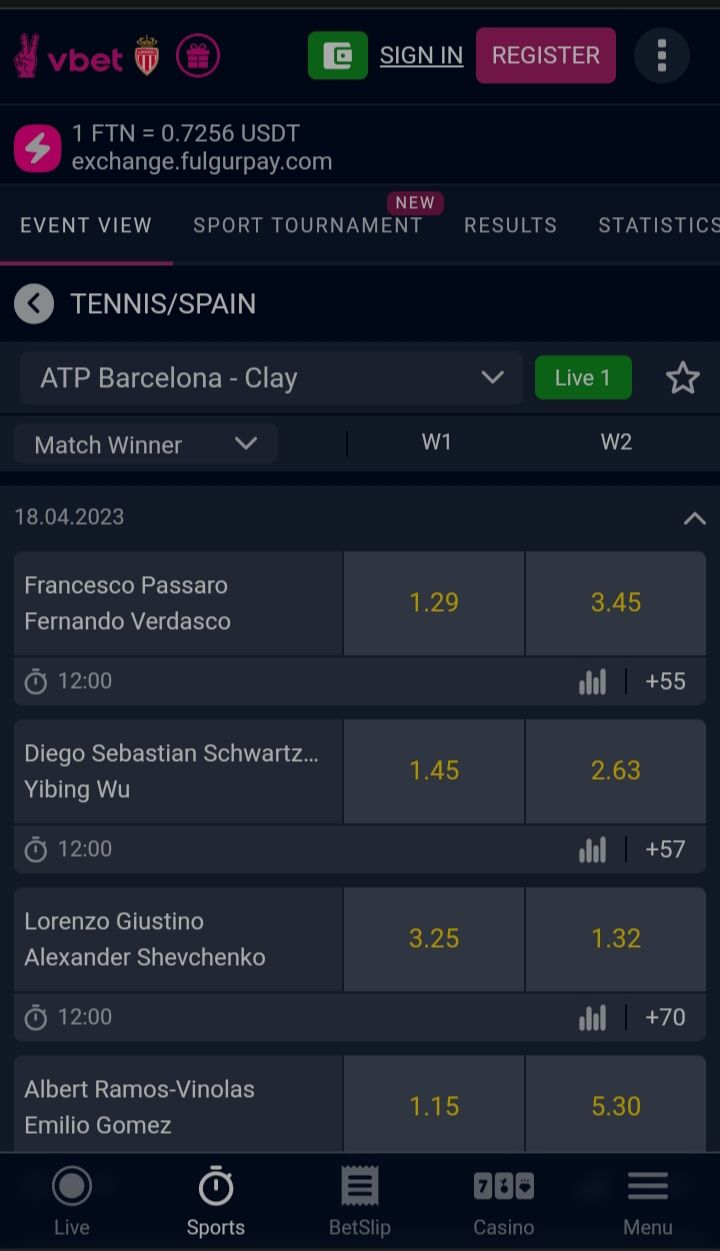
Task: Tap the SIGN IN link
Action: point(421,55)
